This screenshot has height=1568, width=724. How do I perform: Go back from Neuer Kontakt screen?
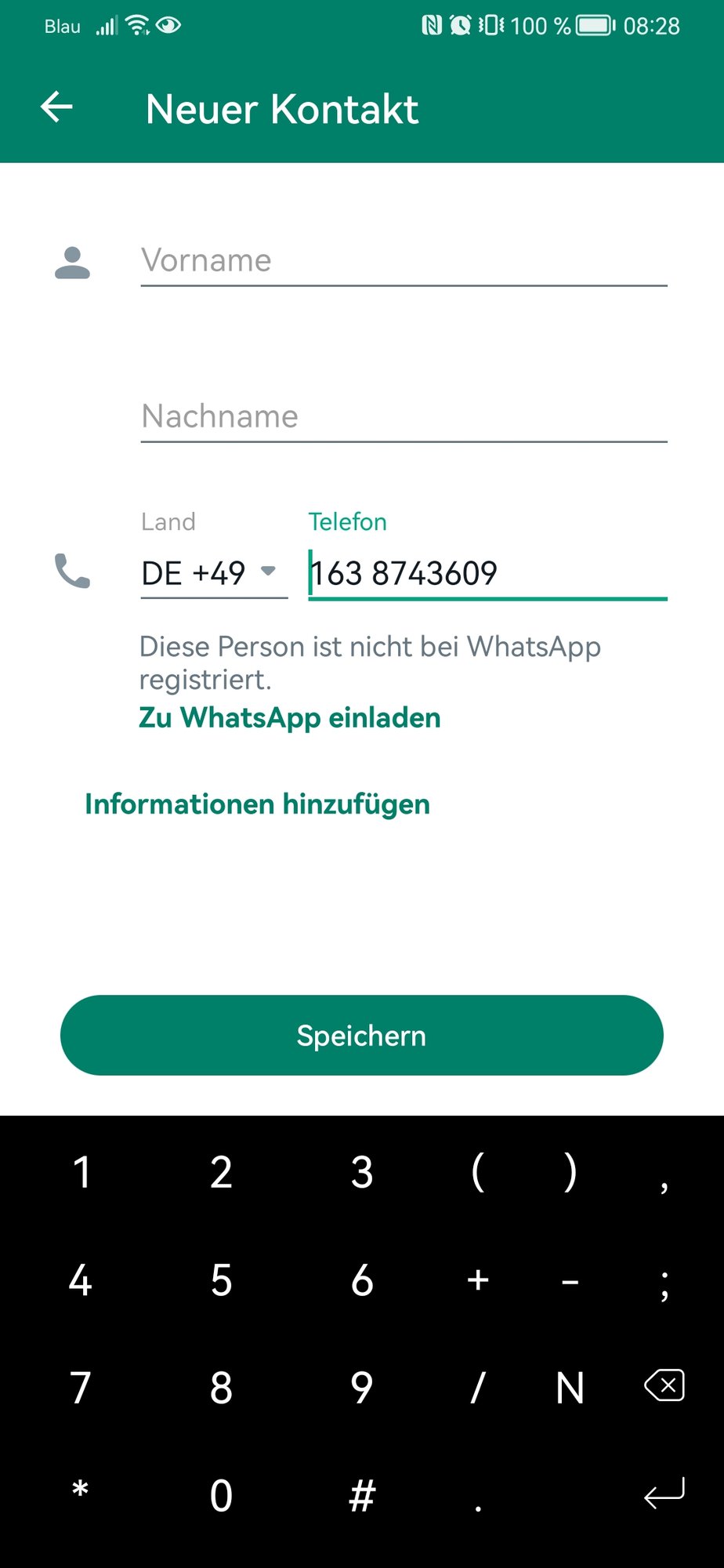(x=56, y=107)
